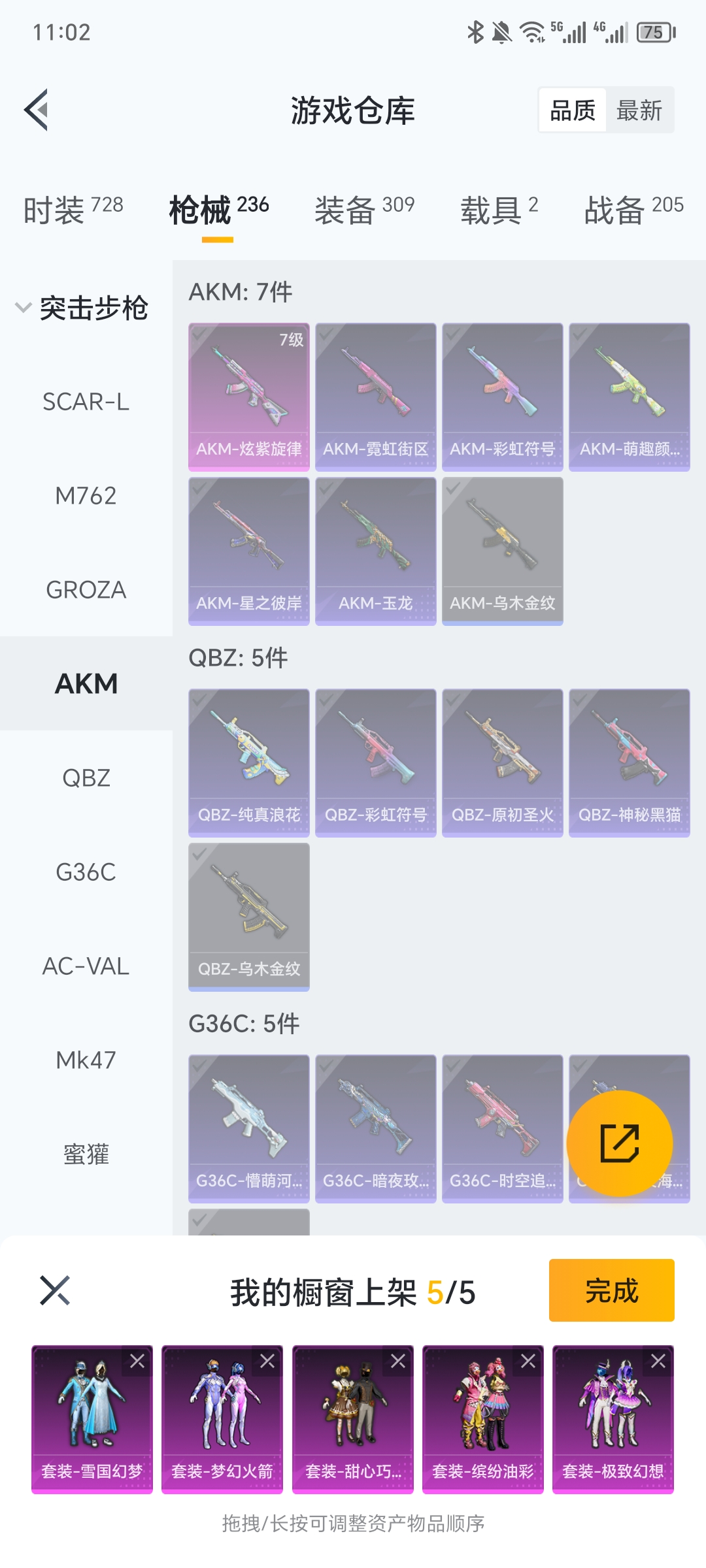Confirm showcase with 完成
The height and width of the screenshot is (1568, 706).
pos(611,1290)
